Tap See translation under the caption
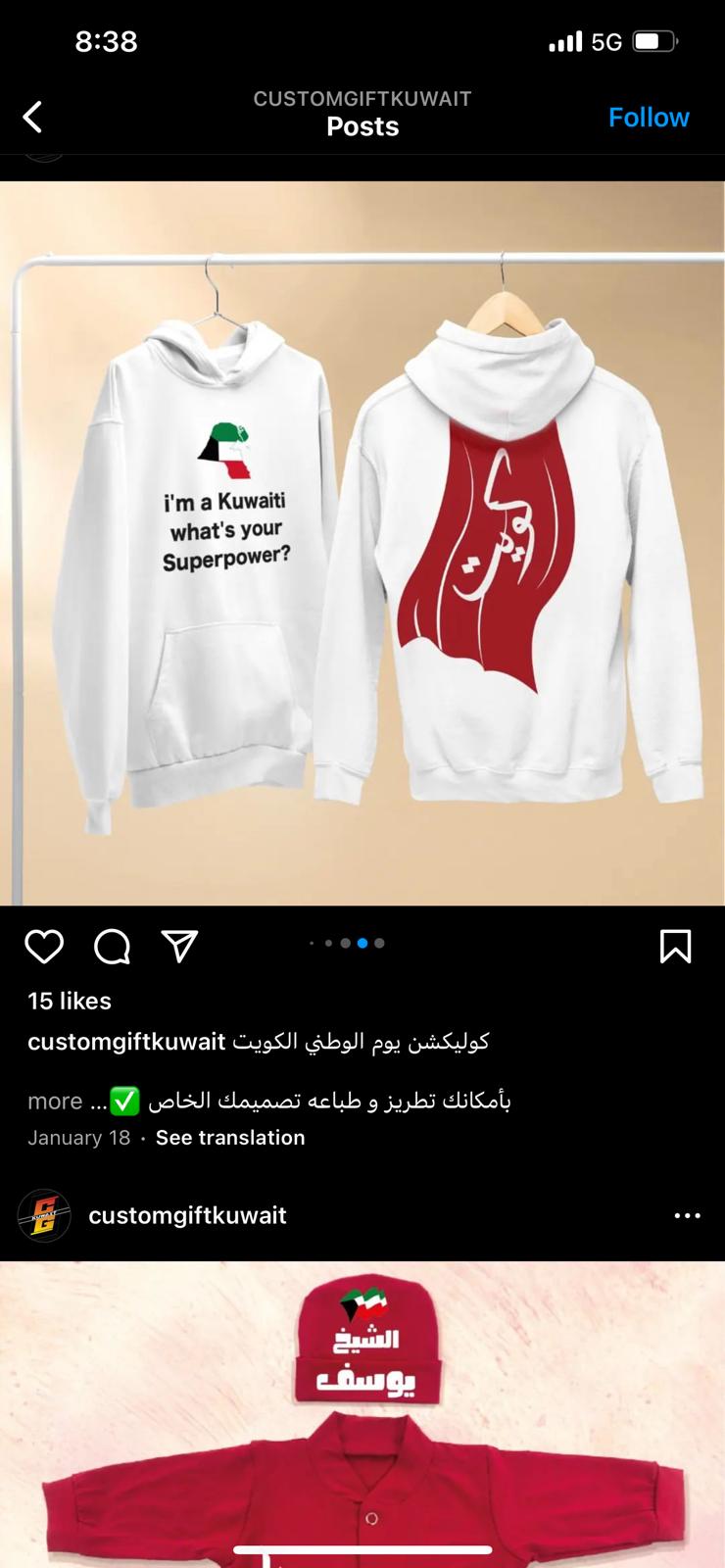 pyautogui.click(x=230, y=1138)
